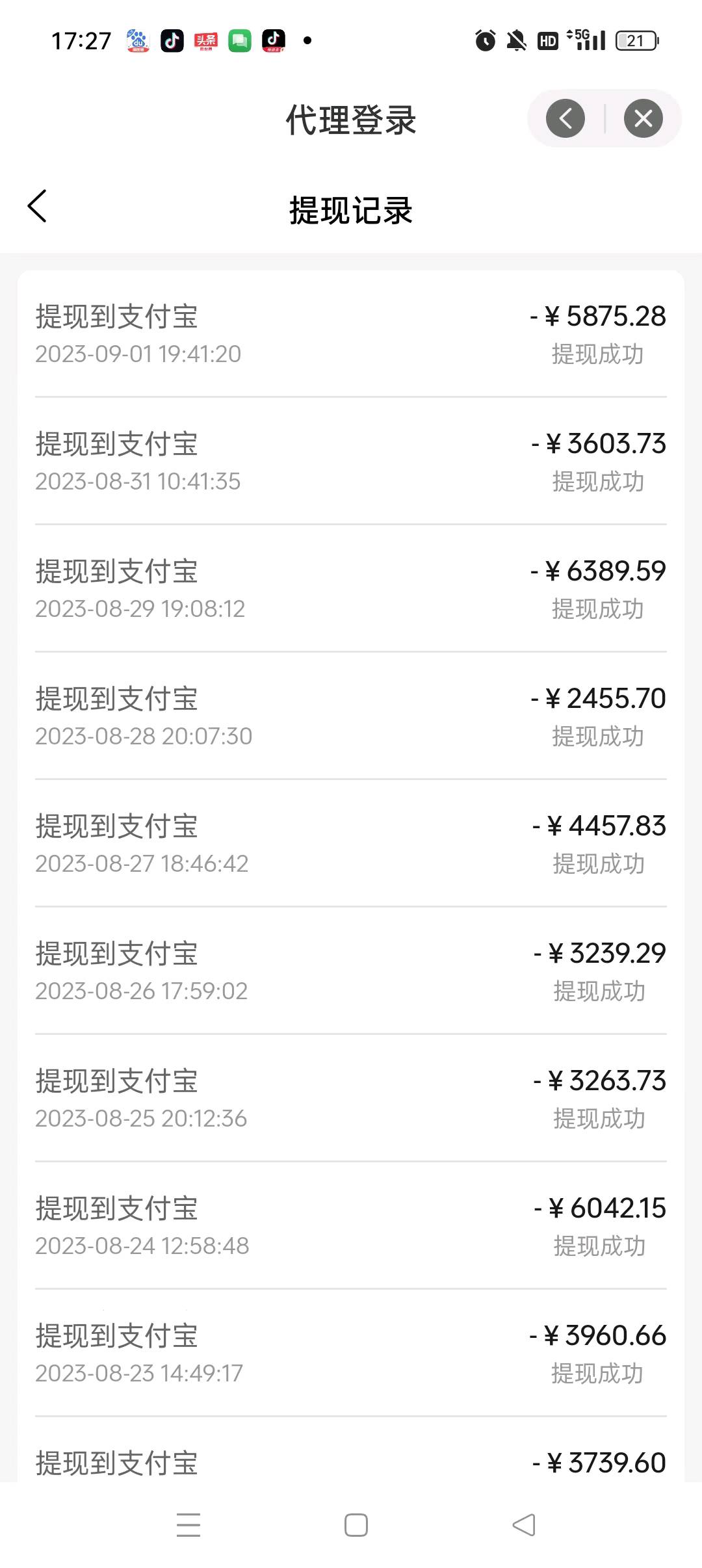Close the 代理登录 page with the X

coord(643,118)
